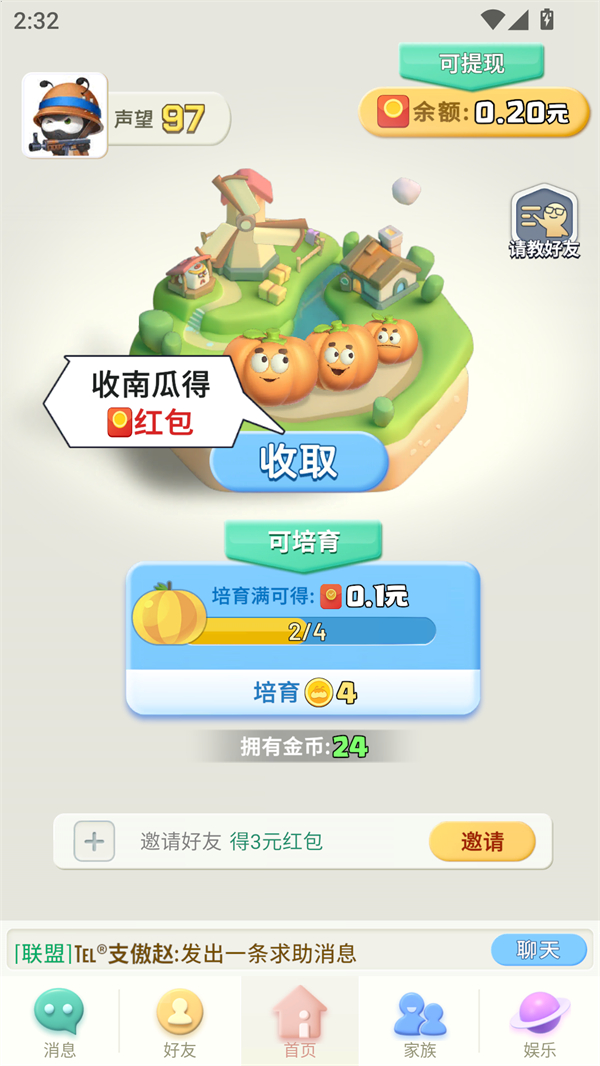Go to the 好友 tab

pos(180,1022)
